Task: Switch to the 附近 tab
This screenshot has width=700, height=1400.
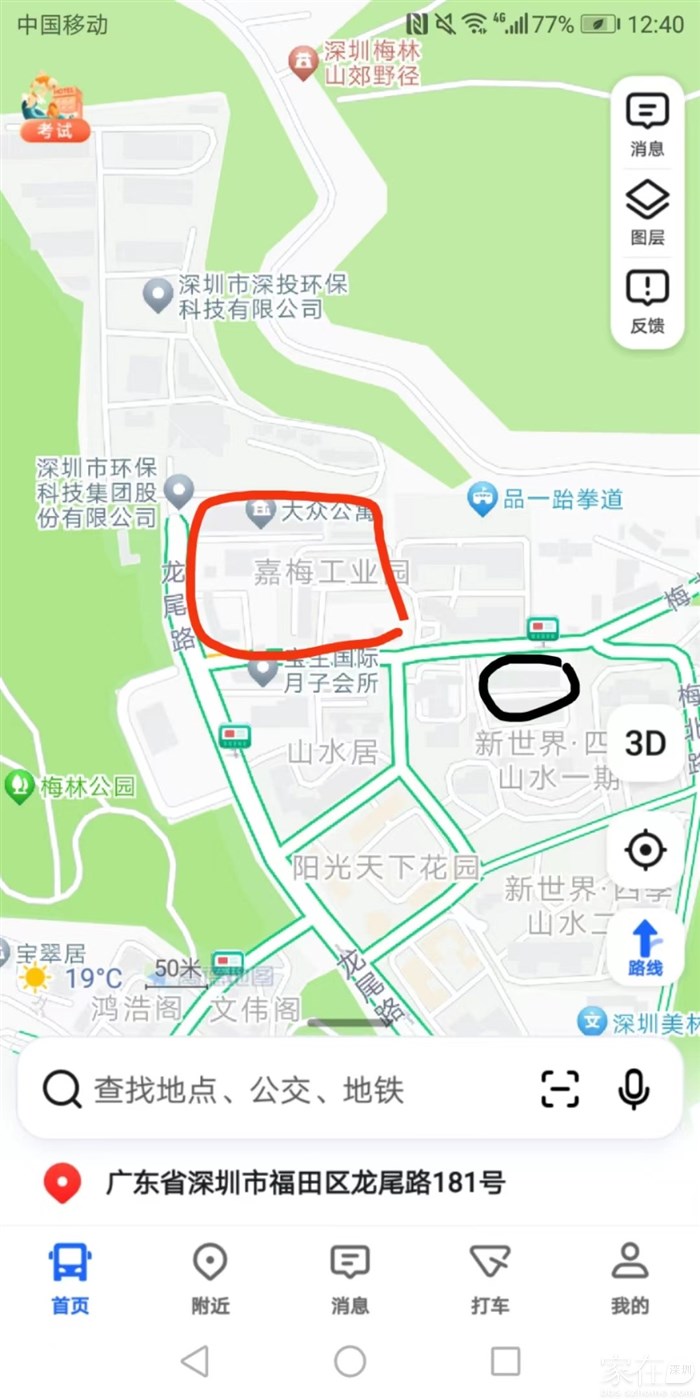Action: pyautogui.click(x=210, y=1279)
